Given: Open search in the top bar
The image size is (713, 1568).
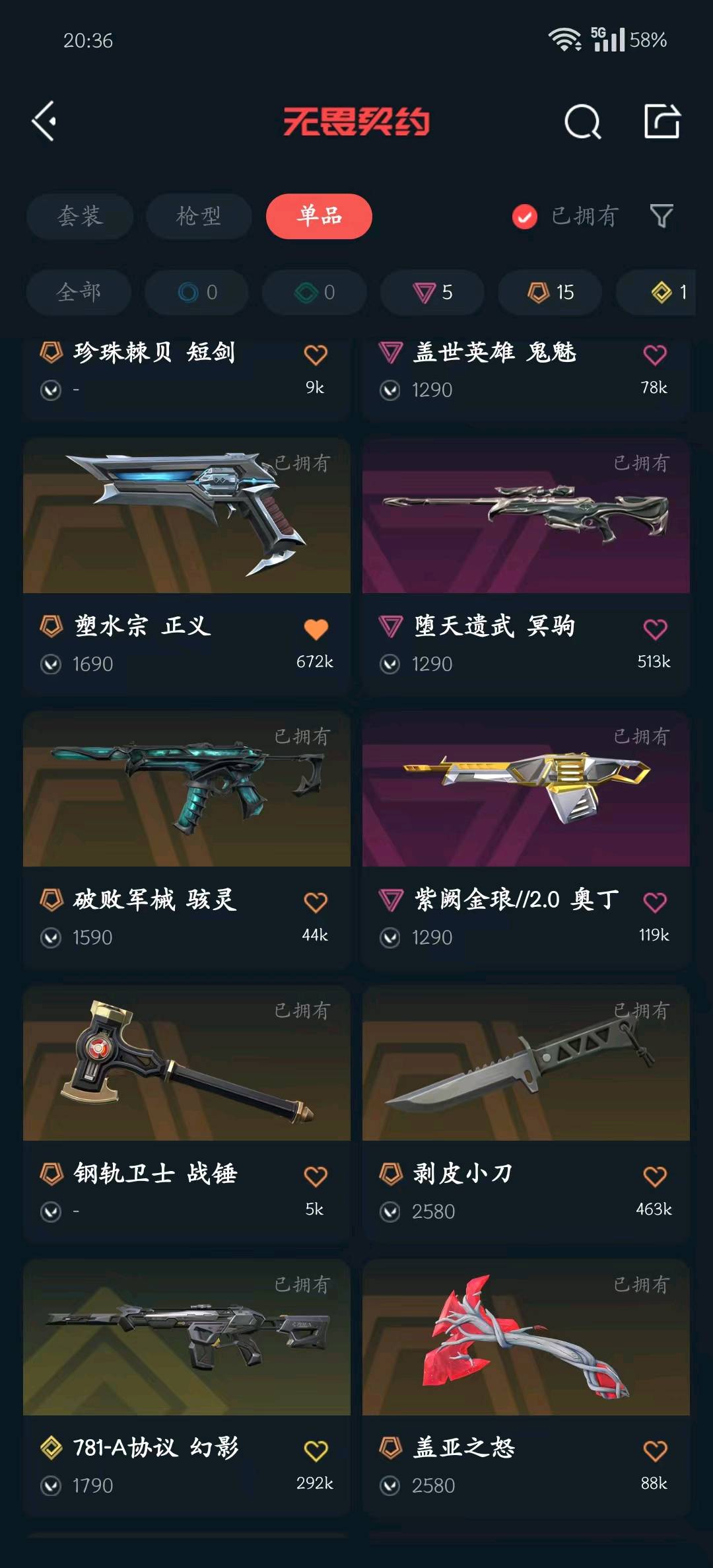Looking at the screenshot, I should tap(582, 122).
